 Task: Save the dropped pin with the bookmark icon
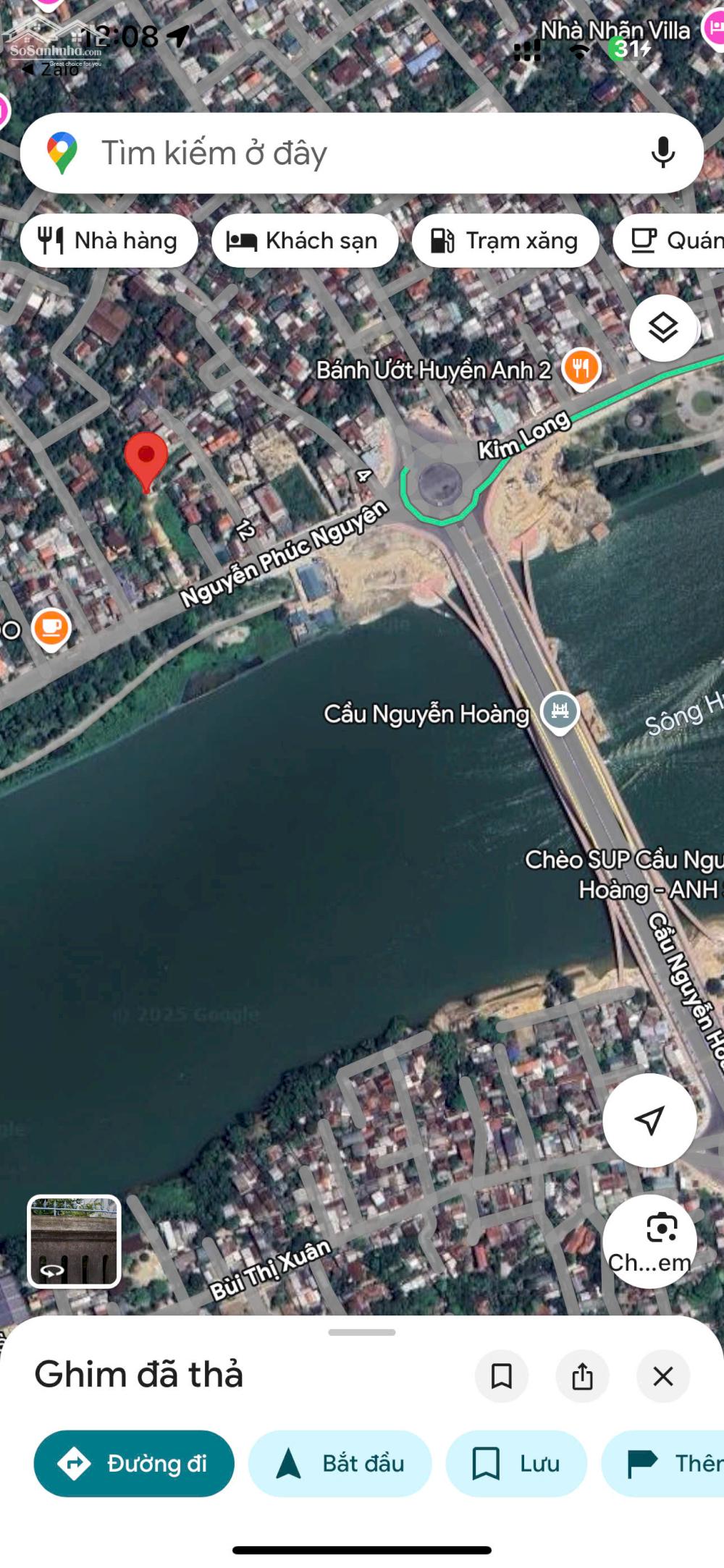(x=501, y=1376)
